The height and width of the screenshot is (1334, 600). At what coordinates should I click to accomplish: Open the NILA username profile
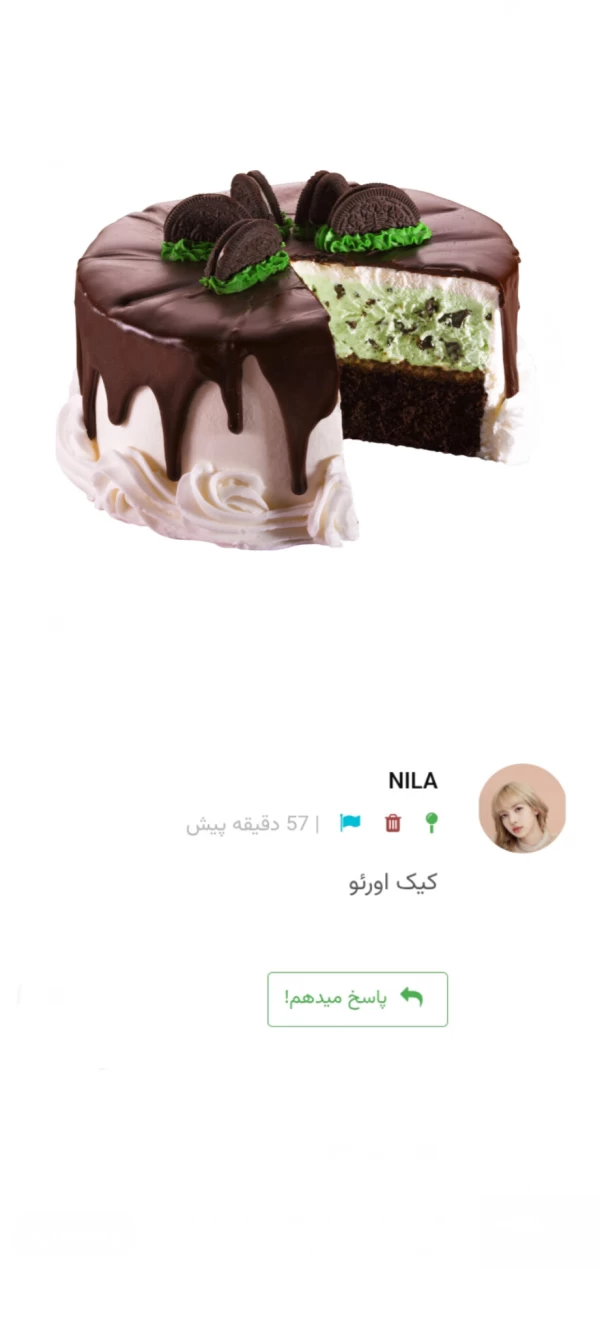pyautogui.click(x=412, y=781)
